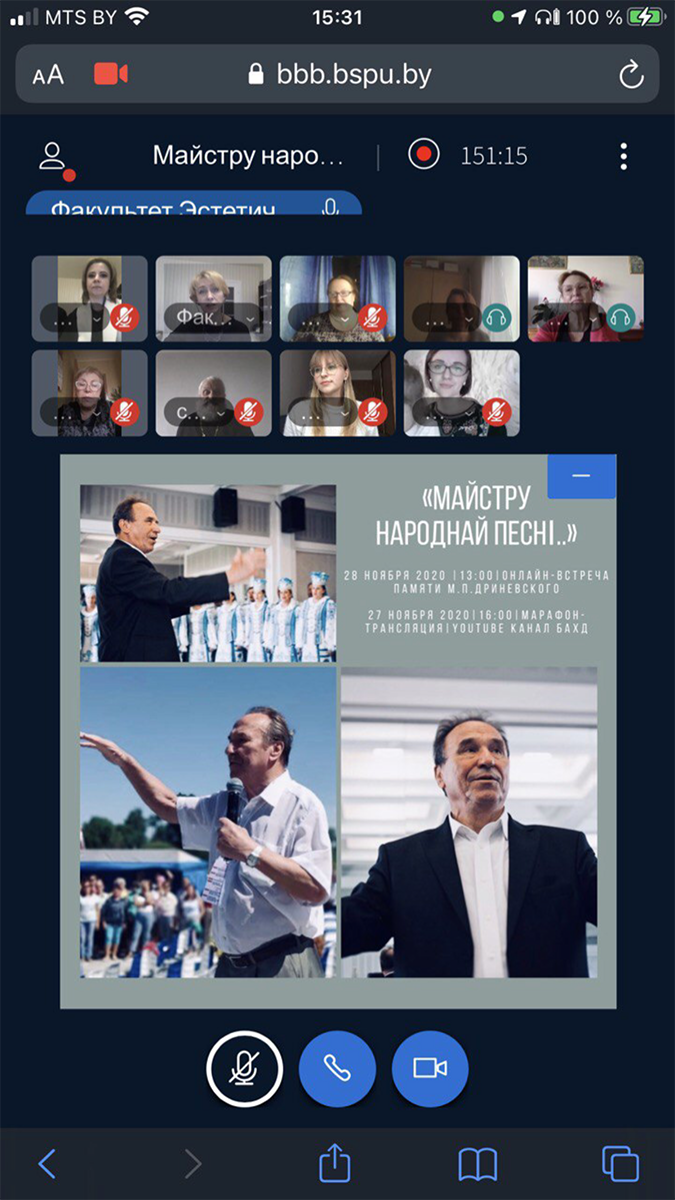Unmute the microphone
This screenshot has height=1200, width=675.
point(244,1069)
